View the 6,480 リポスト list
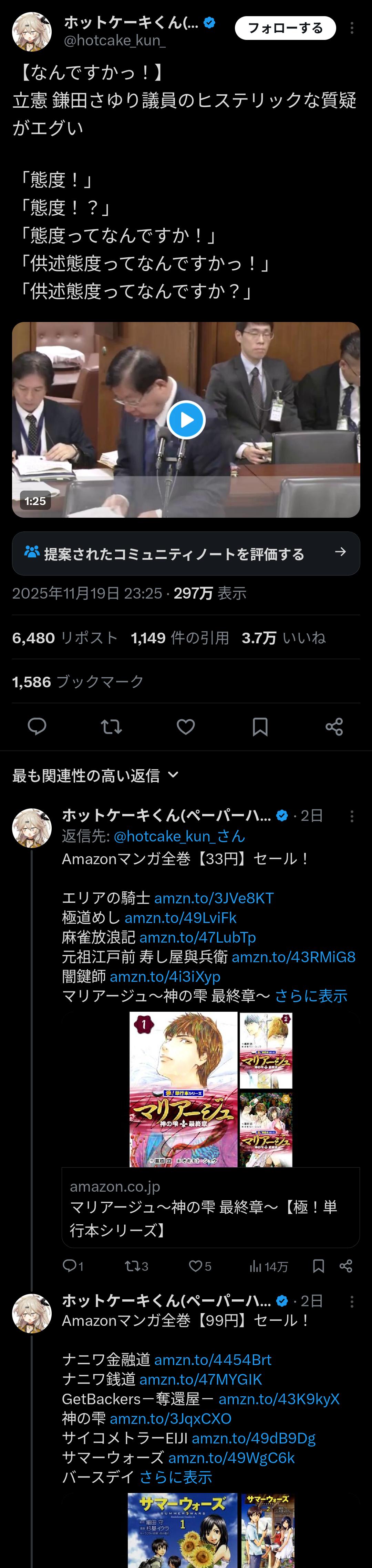Image resolution: width=372 pixels, height=1568 pixels. [65, 638]
